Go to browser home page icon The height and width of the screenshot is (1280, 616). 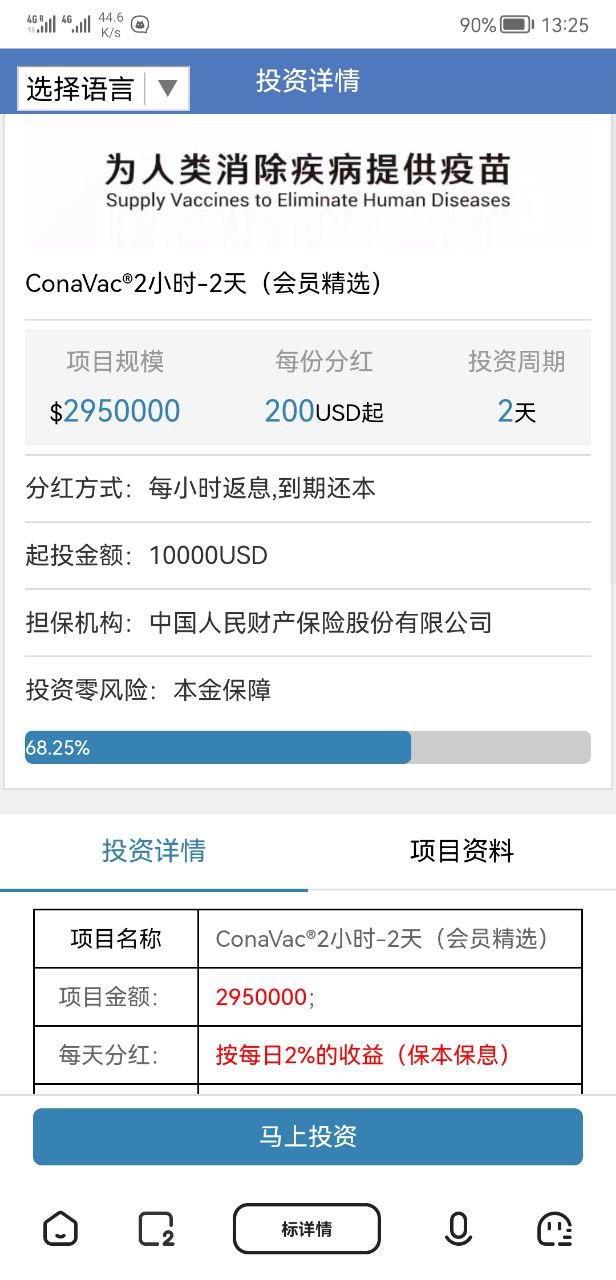pyautogui.click(x=60, y=1229)
